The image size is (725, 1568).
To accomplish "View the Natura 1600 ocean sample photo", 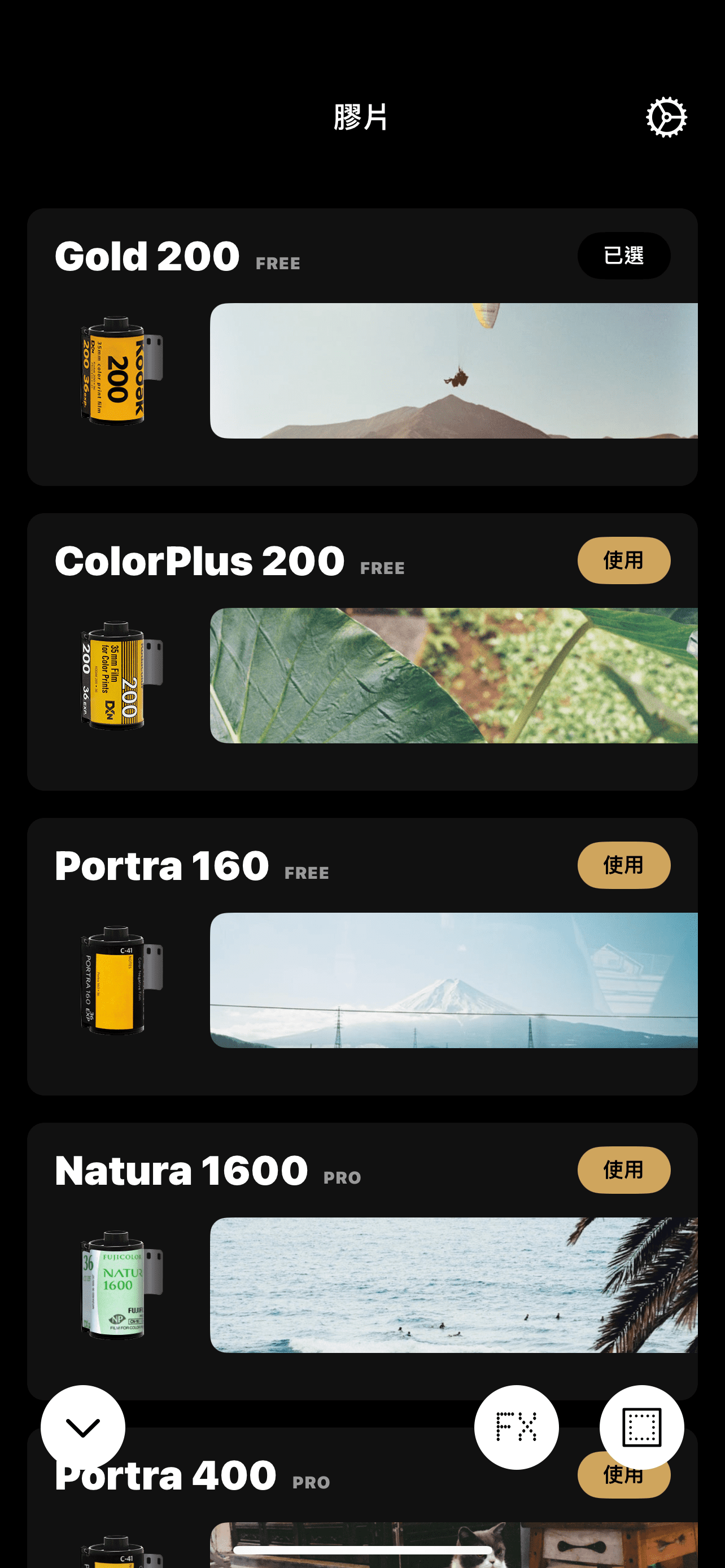I will [x=453, y=1284].
